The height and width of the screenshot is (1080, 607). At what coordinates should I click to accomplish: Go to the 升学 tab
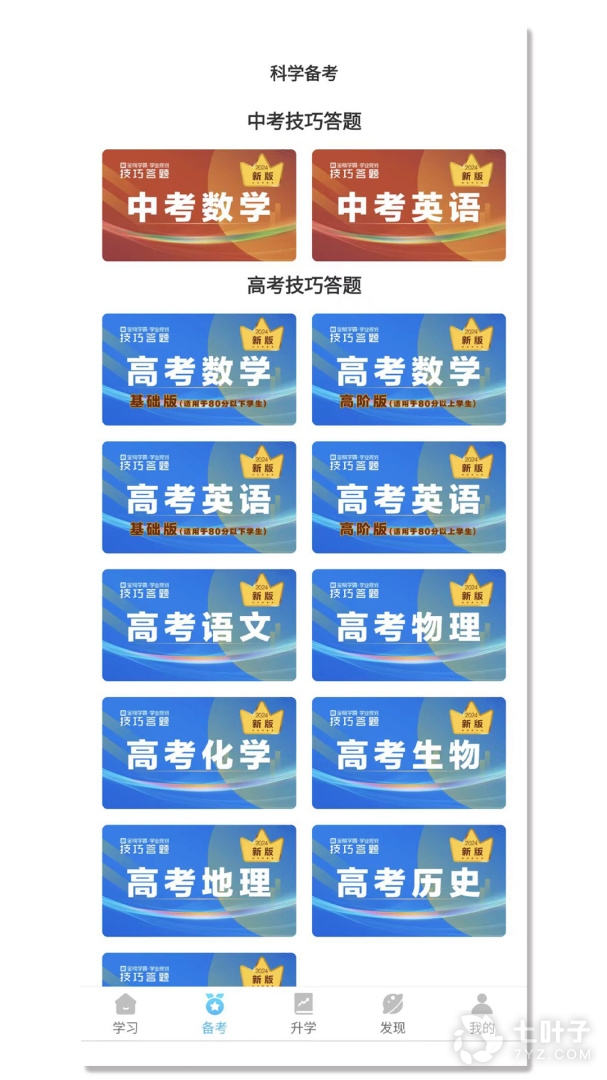click(x=303, y=1014)
